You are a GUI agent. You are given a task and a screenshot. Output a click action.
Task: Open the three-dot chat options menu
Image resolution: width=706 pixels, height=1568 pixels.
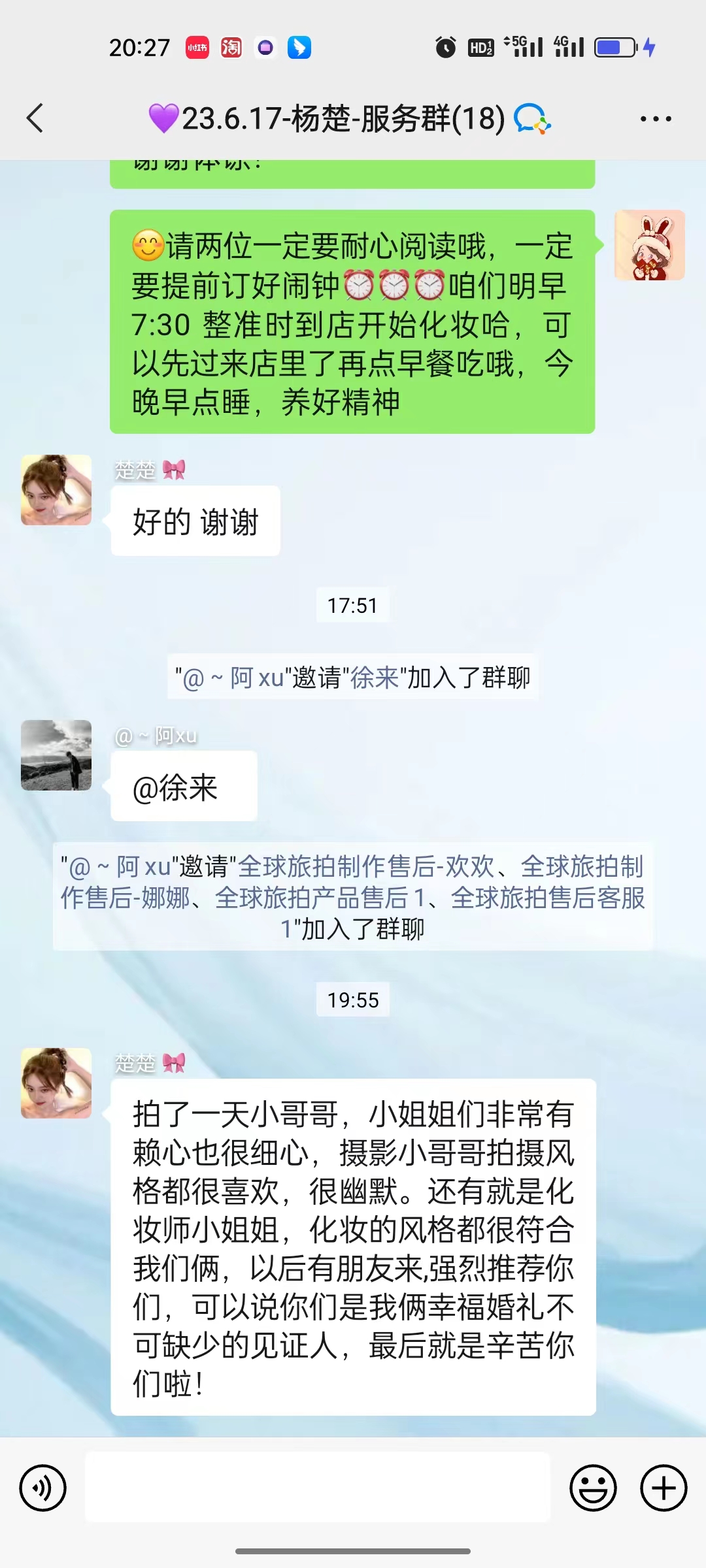click(x=656, y=119)
